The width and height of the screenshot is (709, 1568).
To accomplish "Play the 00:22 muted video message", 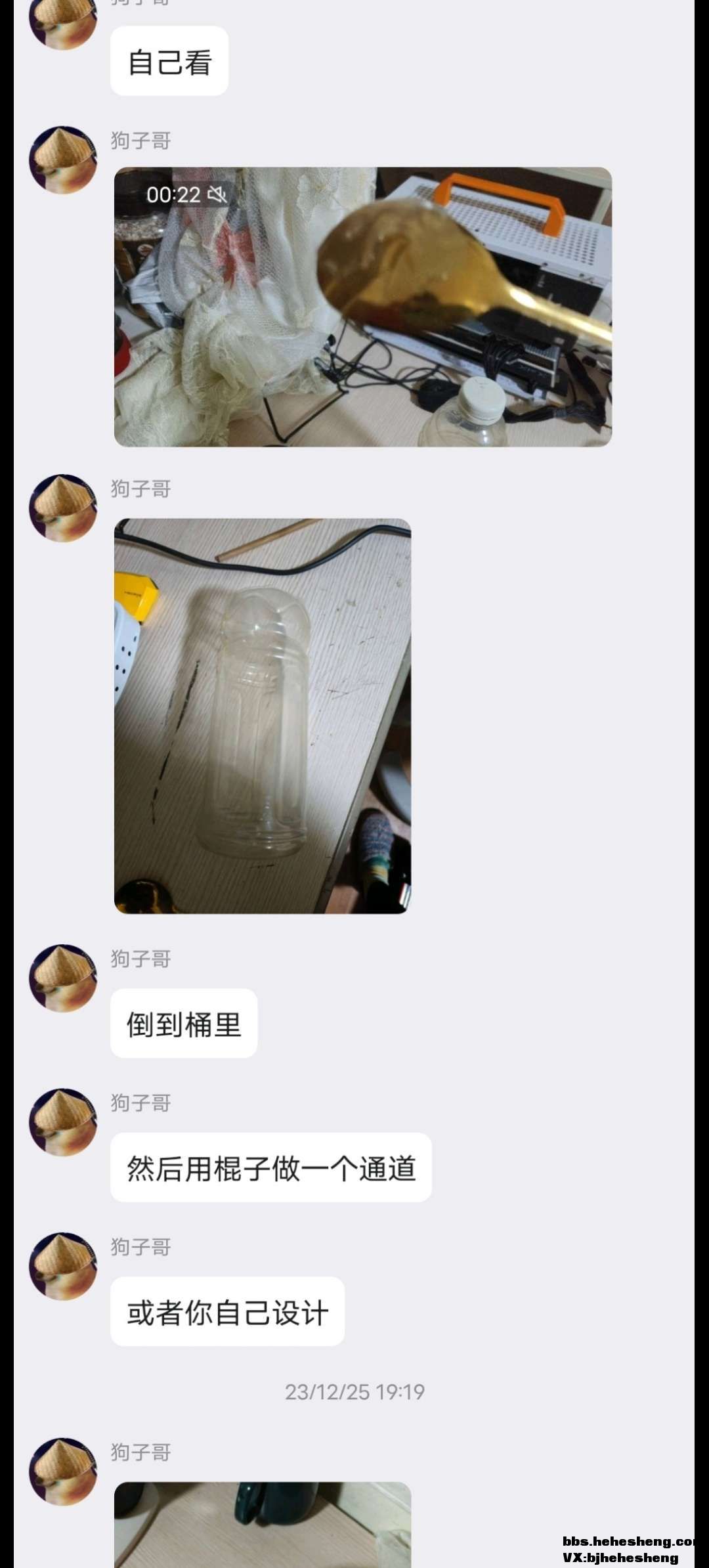I will tap(362, 307).
